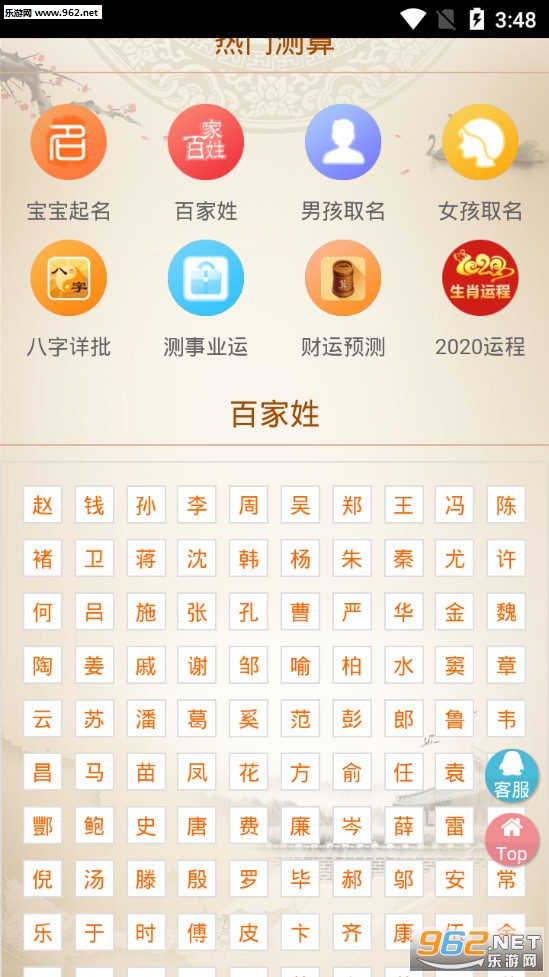Tap the surname 罗

click(249, 880)
